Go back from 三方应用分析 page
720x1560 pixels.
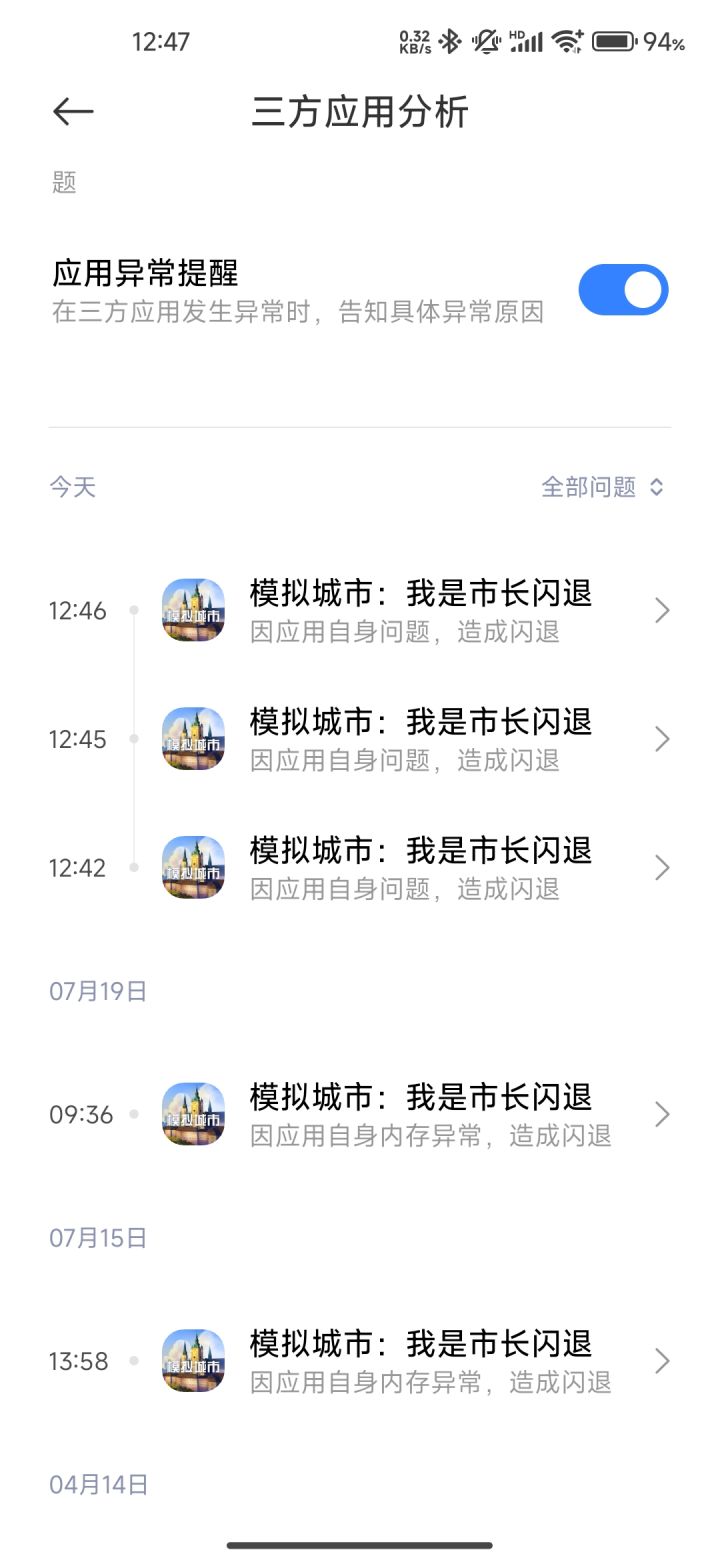click(x=73, y=112)
